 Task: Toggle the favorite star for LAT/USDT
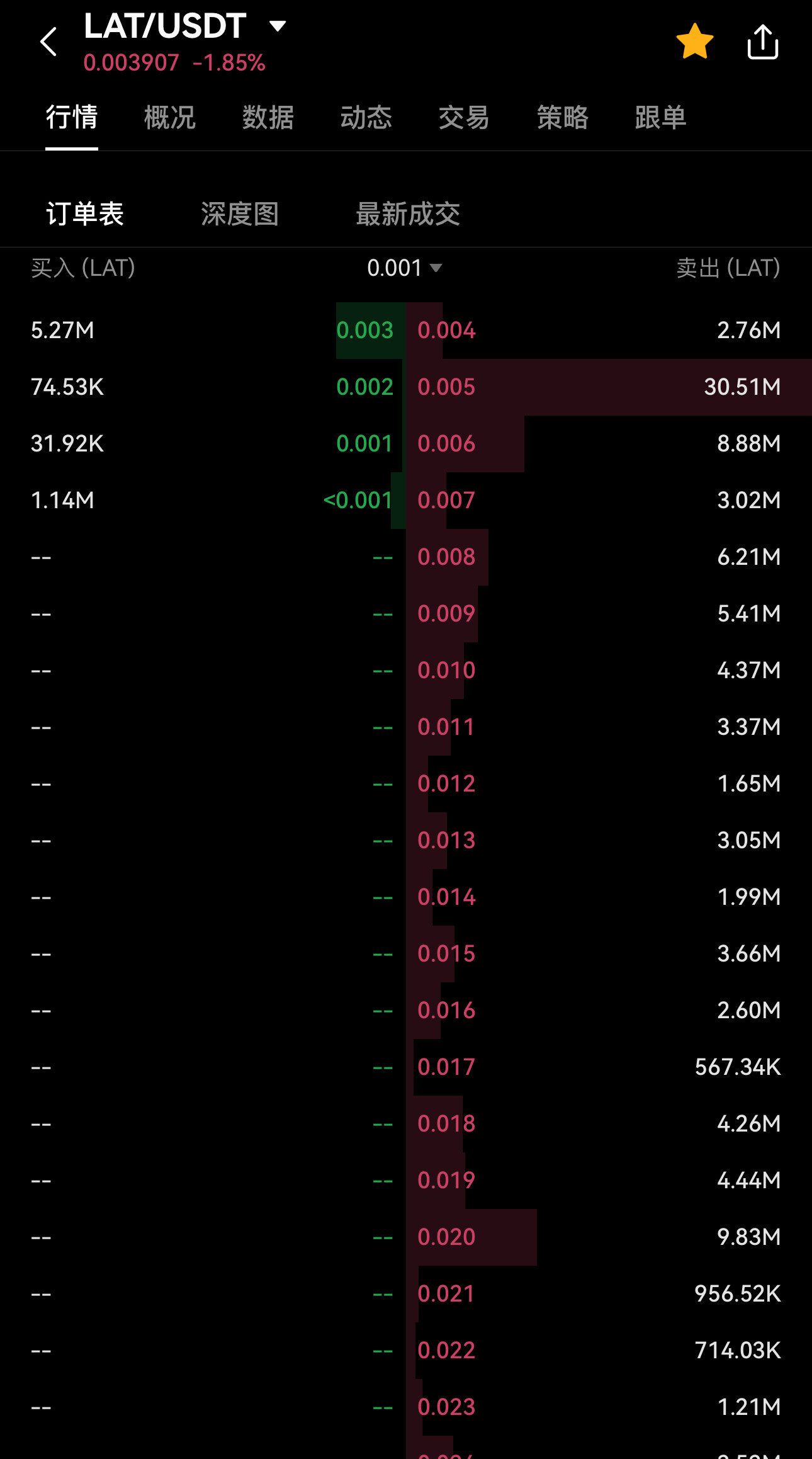click(695, 42)
